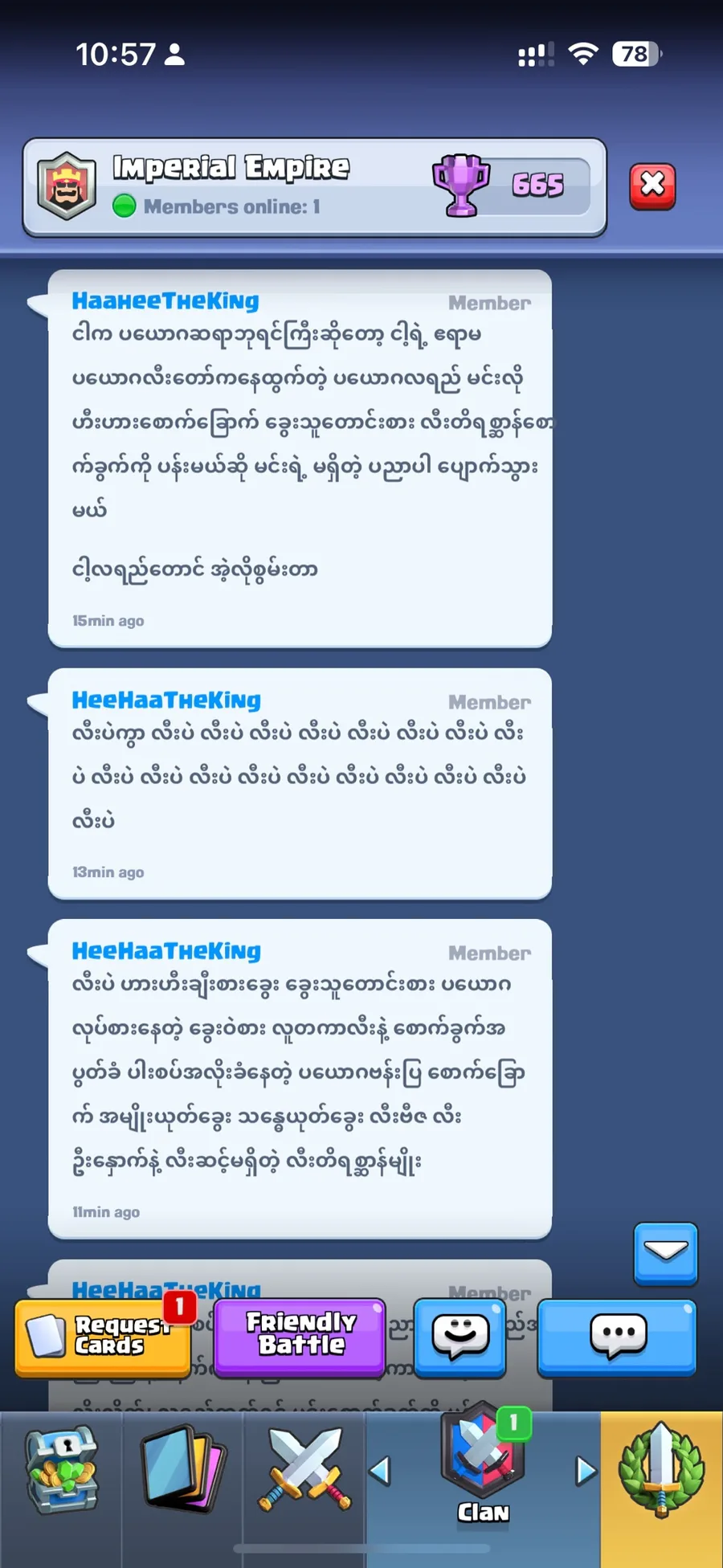
Task: Open HaaHeeTheKing's player profile
Action: 165,301
